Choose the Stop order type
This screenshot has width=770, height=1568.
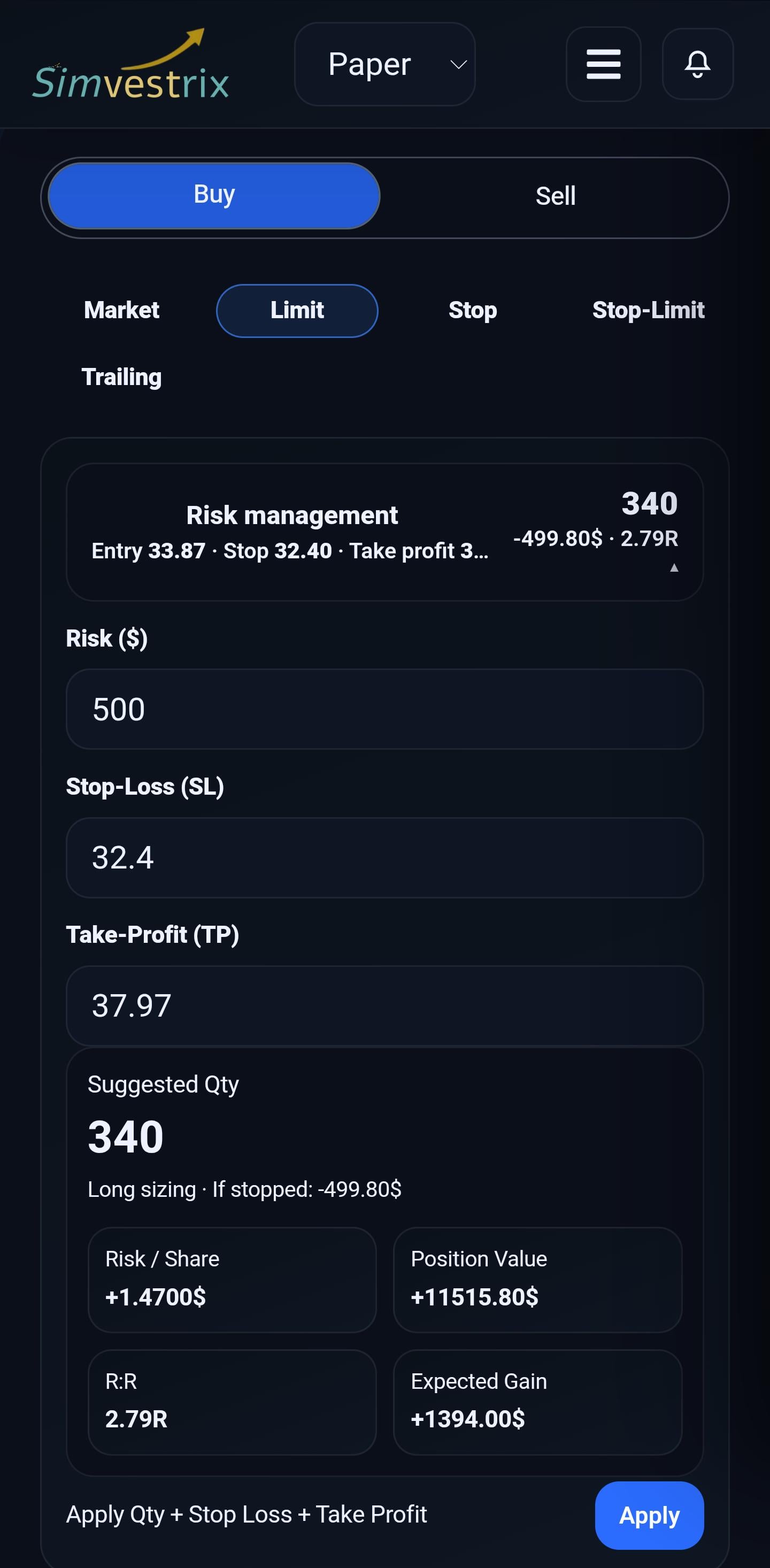pos(472,310)
